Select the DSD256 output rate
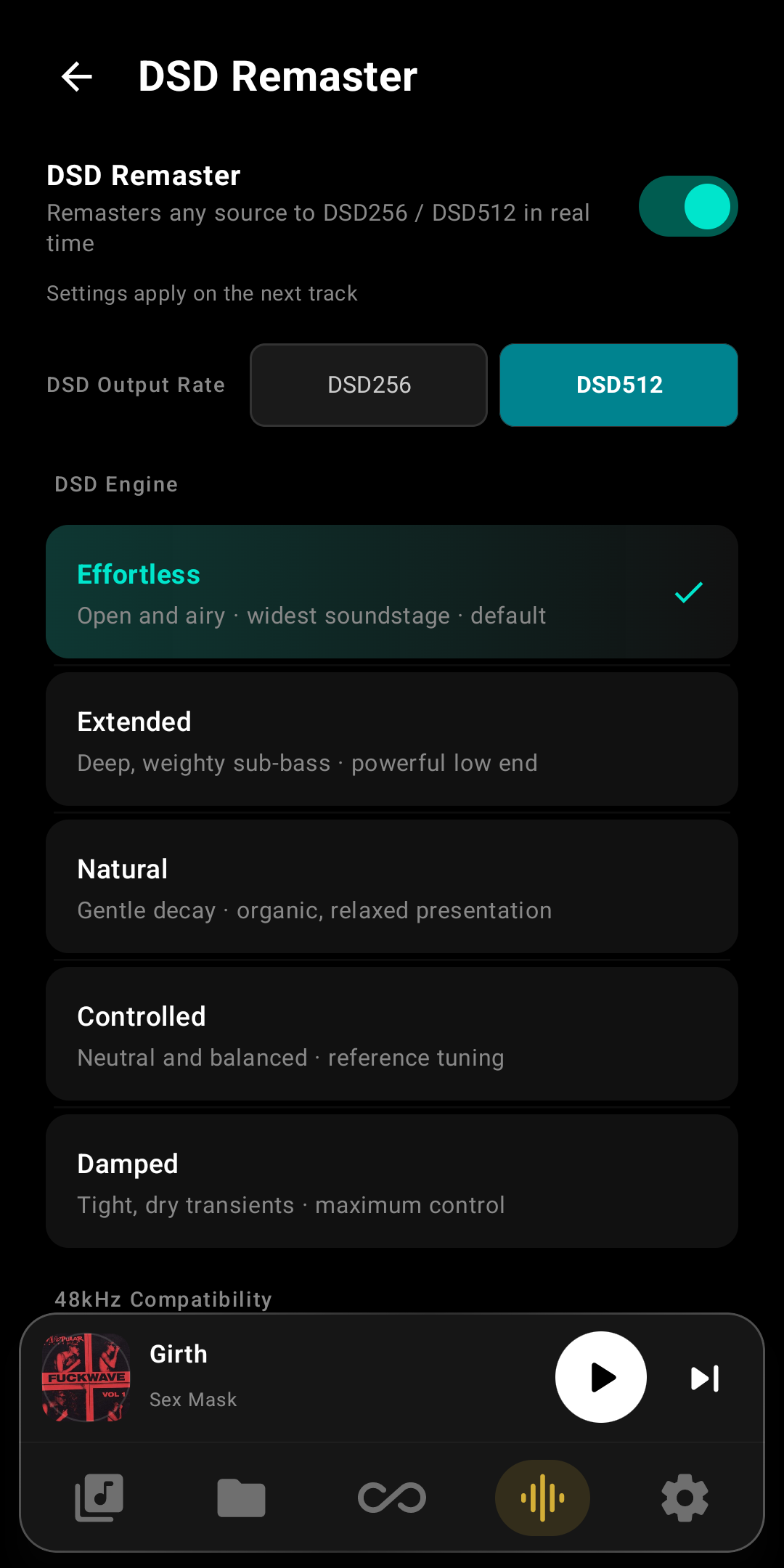The image size is (784, 1568). [369, 385]
